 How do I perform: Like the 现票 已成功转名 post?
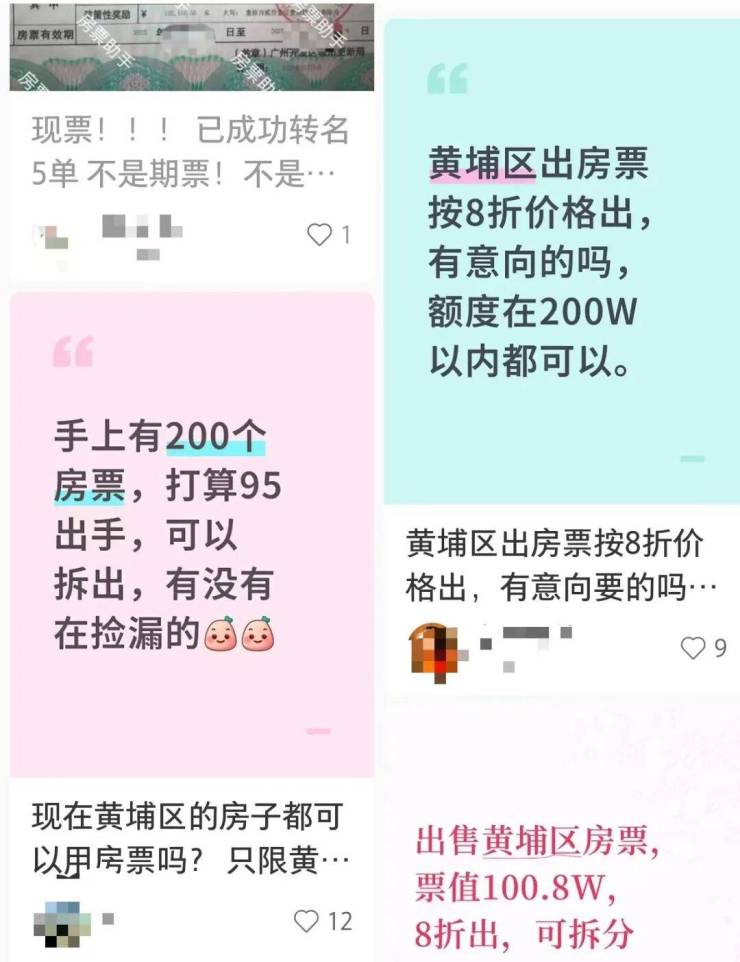pyautogui.click(x=319, y=235)
